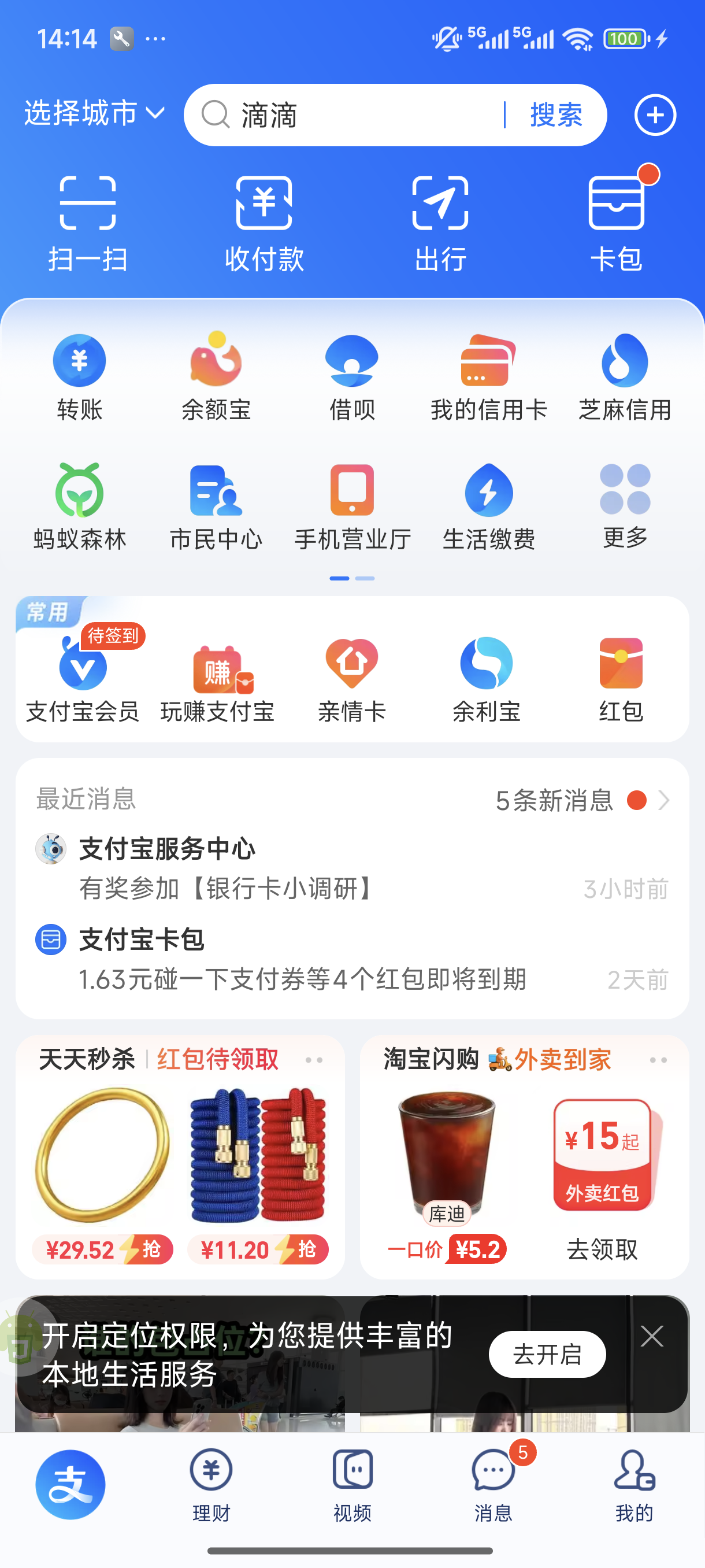Switch to the 消息 tab
The height and width of the screenshot is (1568, 705).
tap(493, 1484)
